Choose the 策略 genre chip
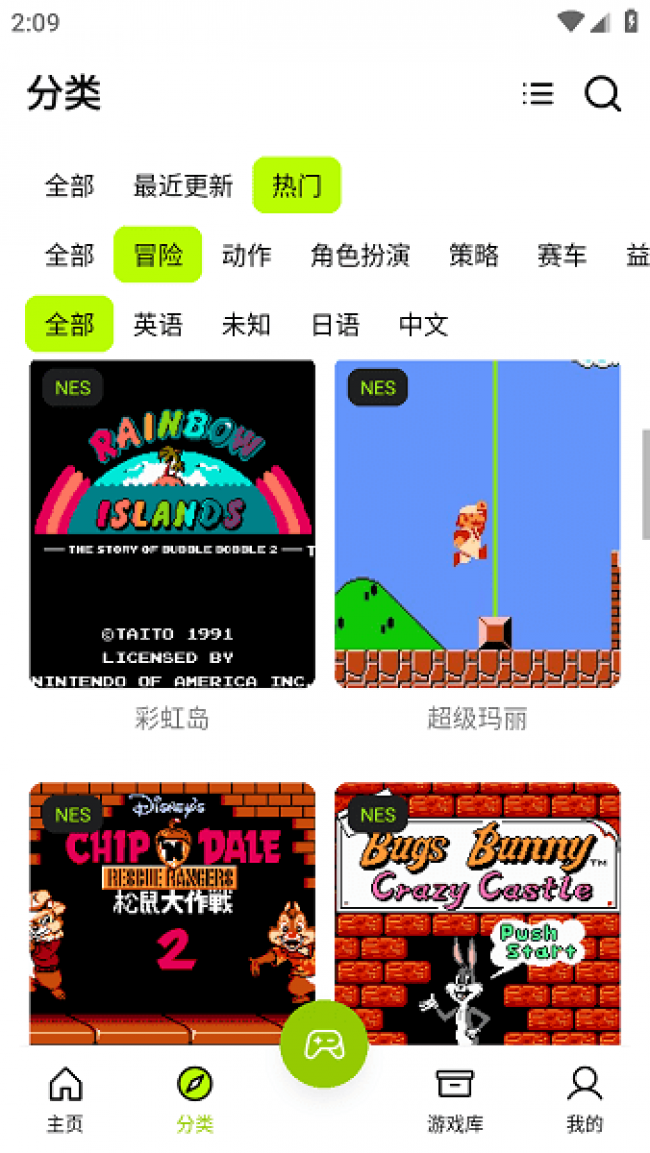 click(x=474, y=255)
